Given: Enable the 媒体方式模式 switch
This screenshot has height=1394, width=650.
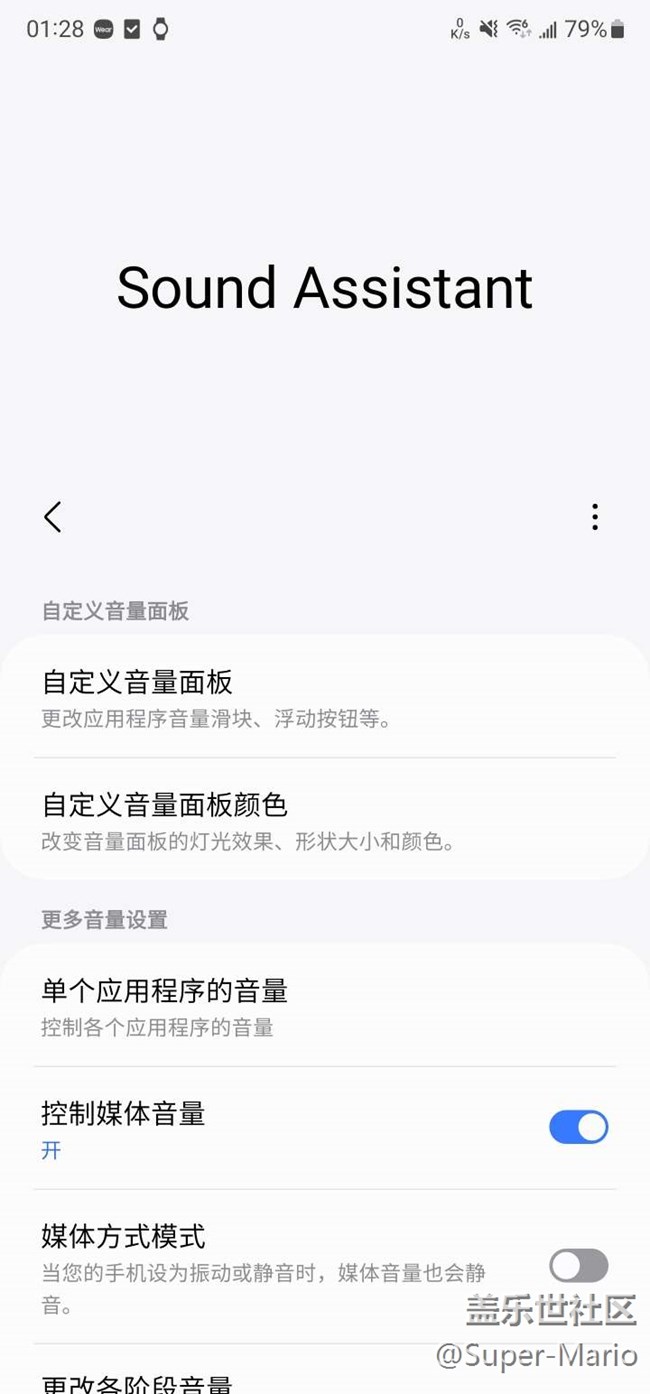Looking at the screenshot, I should click(578, 1265).
